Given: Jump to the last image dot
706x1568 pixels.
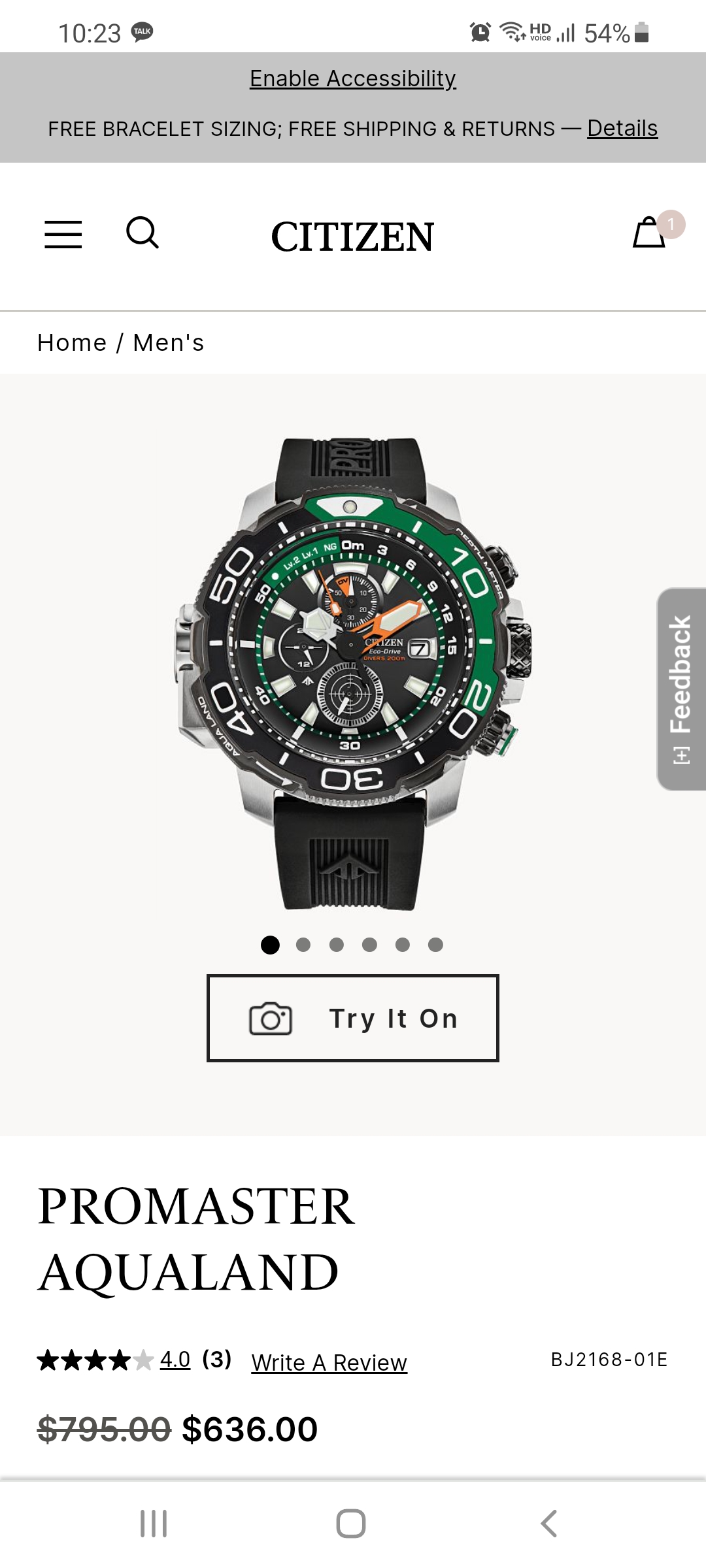Looking at the screenshot, I should 435,945.
